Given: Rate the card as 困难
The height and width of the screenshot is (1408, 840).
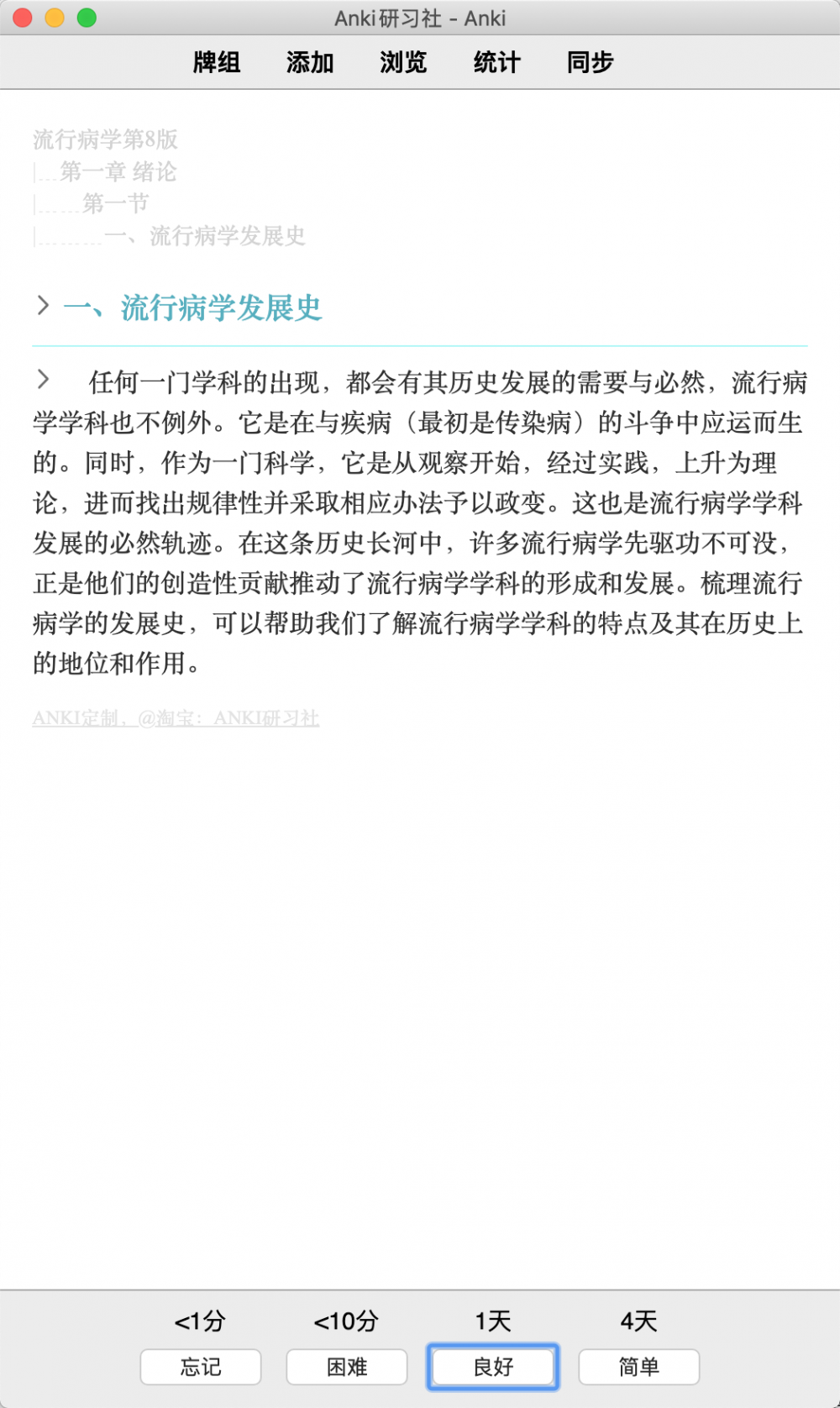Looking at the screenshot, I should click(347, 1367).
